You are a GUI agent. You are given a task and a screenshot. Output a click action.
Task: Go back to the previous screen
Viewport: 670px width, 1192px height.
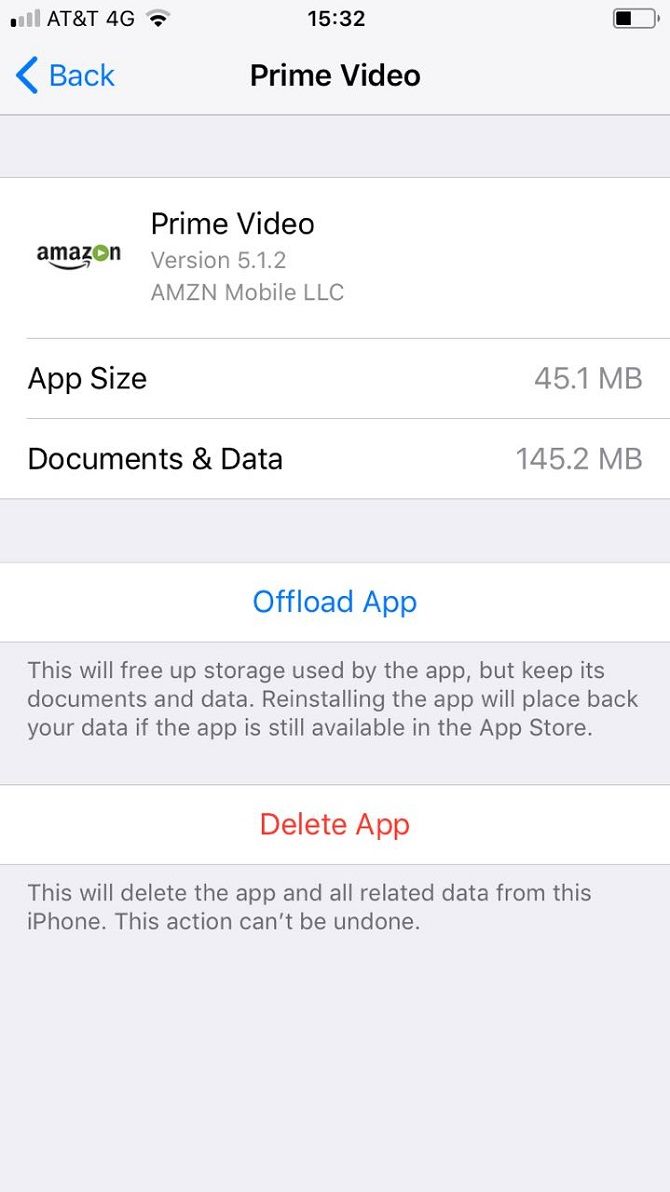point(66,76)
